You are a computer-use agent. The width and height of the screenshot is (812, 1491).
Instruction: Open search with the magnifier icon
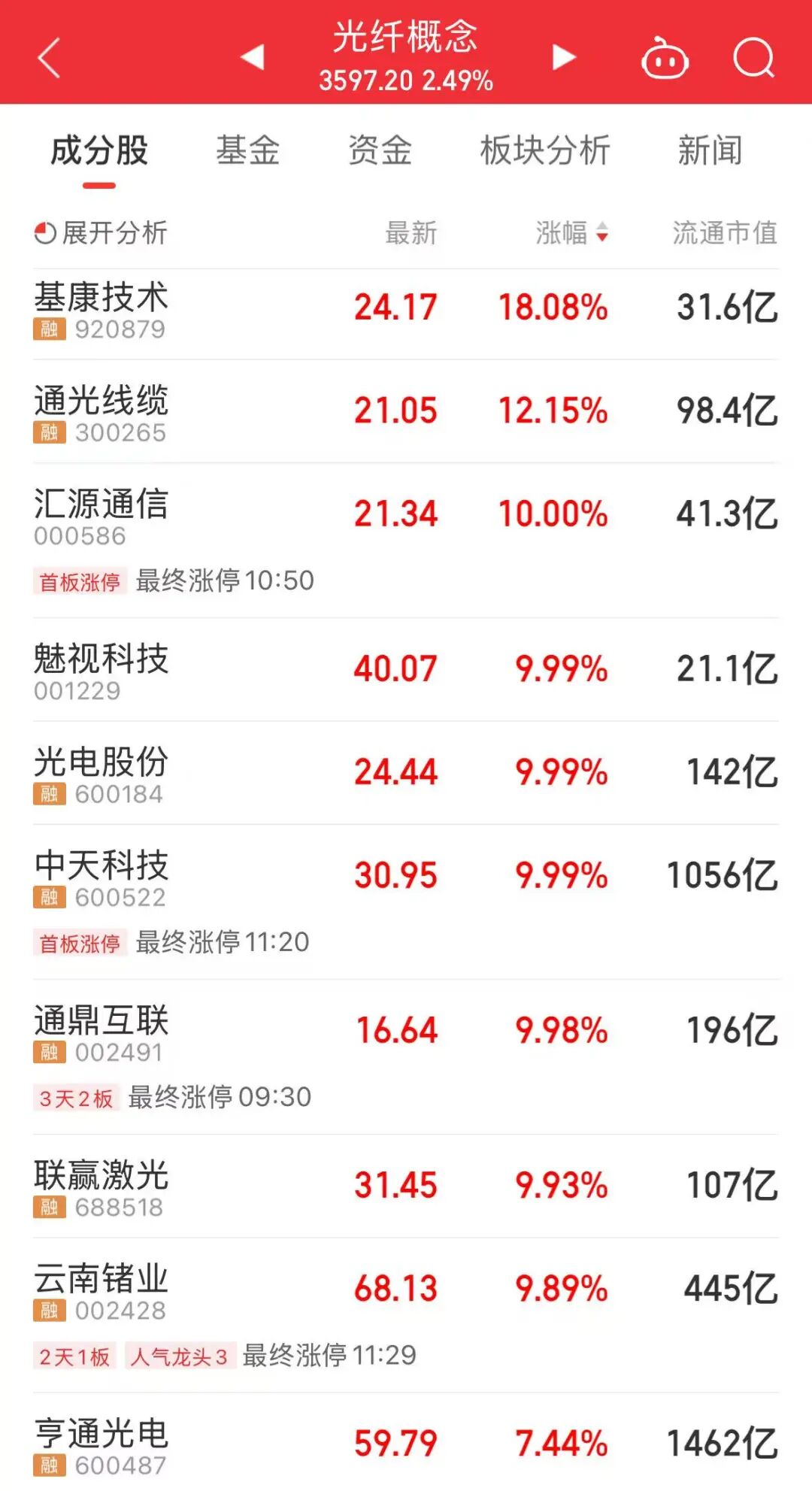click(x=753, y=57)
